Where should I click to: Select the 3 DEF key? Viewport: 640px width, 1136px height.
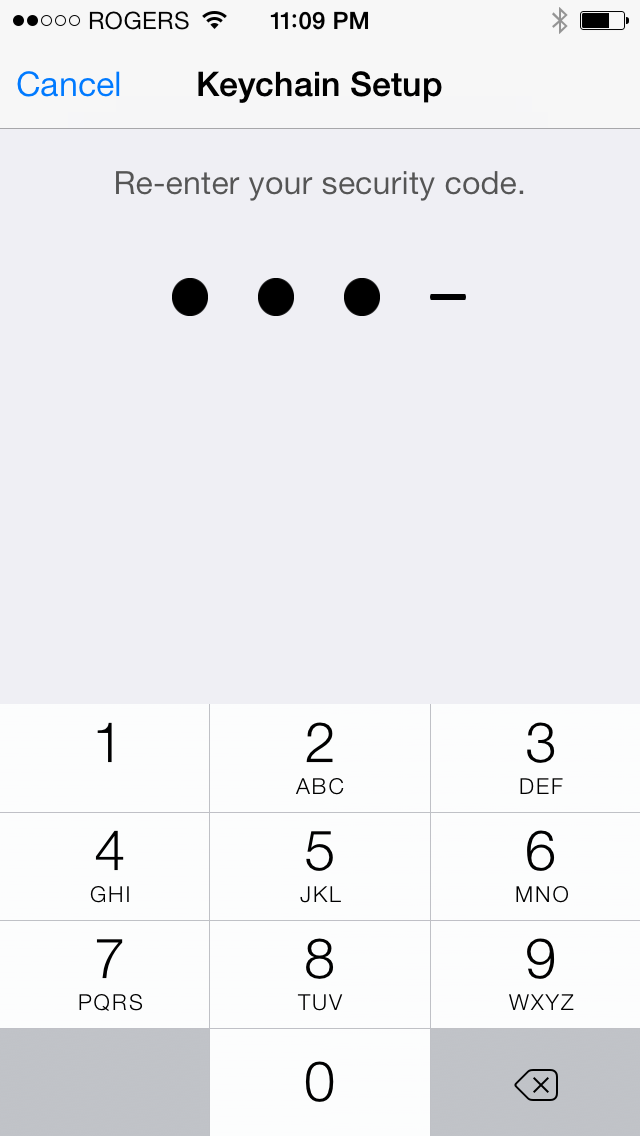[x=536, y=758]
